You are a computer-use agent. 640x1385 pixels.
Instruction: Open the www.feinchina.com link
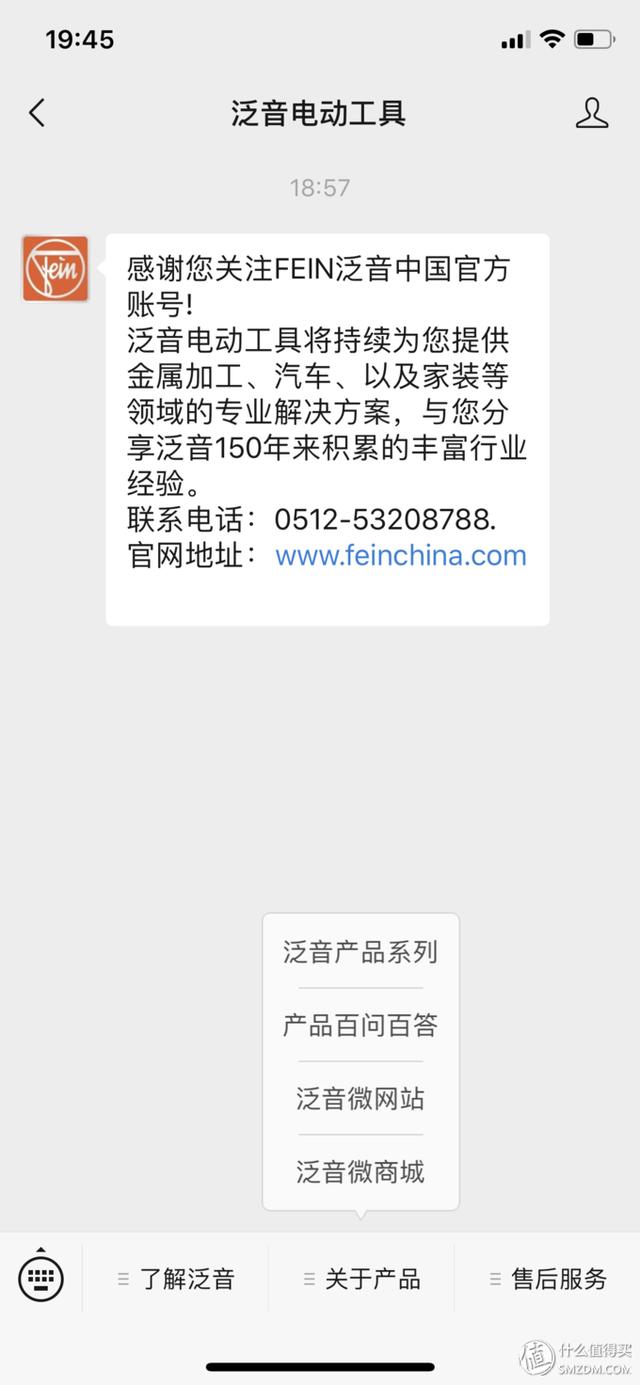coord(400,555)
